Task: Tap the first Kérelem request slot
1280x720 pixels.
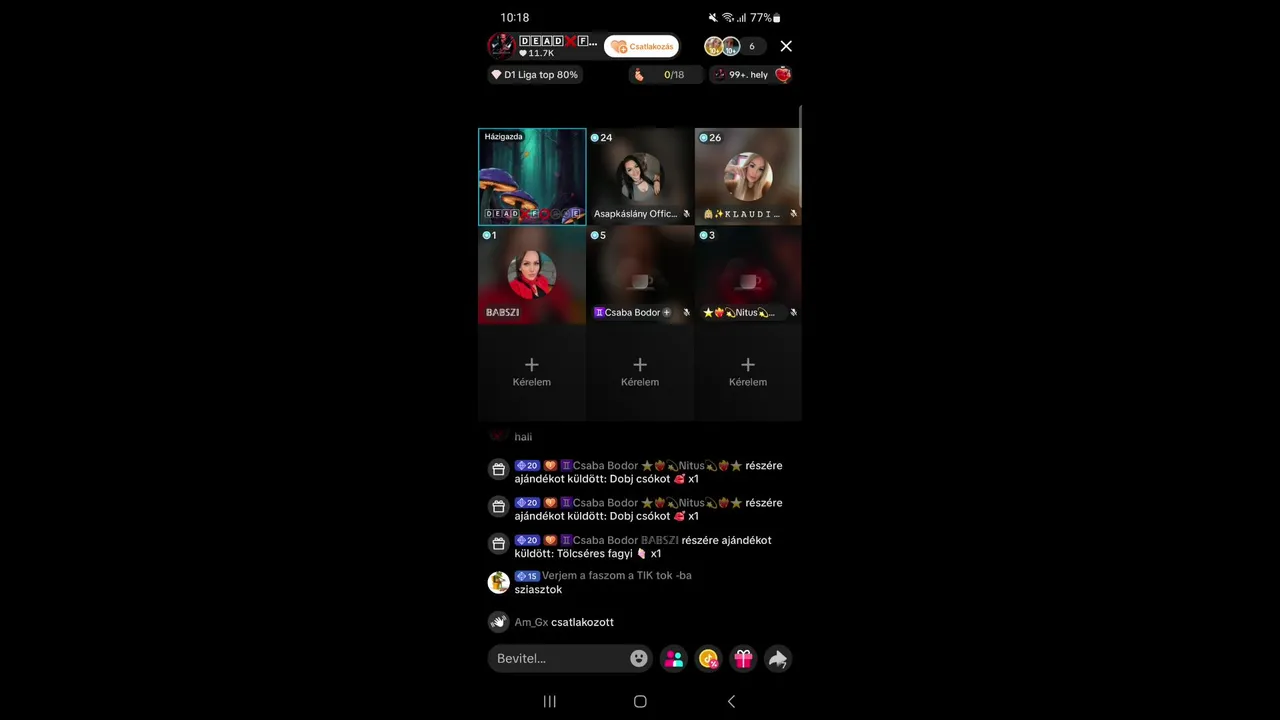Action: [532, 371]
